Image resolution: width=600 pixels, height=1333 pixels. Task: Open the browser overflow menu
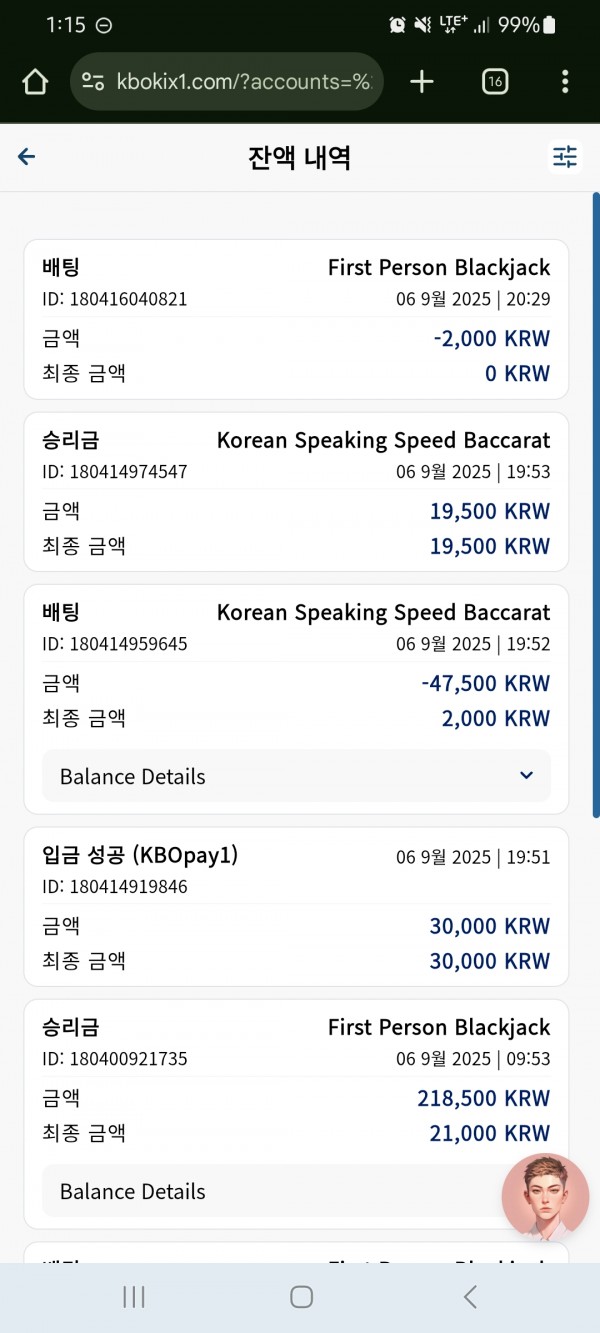[565, 82]
